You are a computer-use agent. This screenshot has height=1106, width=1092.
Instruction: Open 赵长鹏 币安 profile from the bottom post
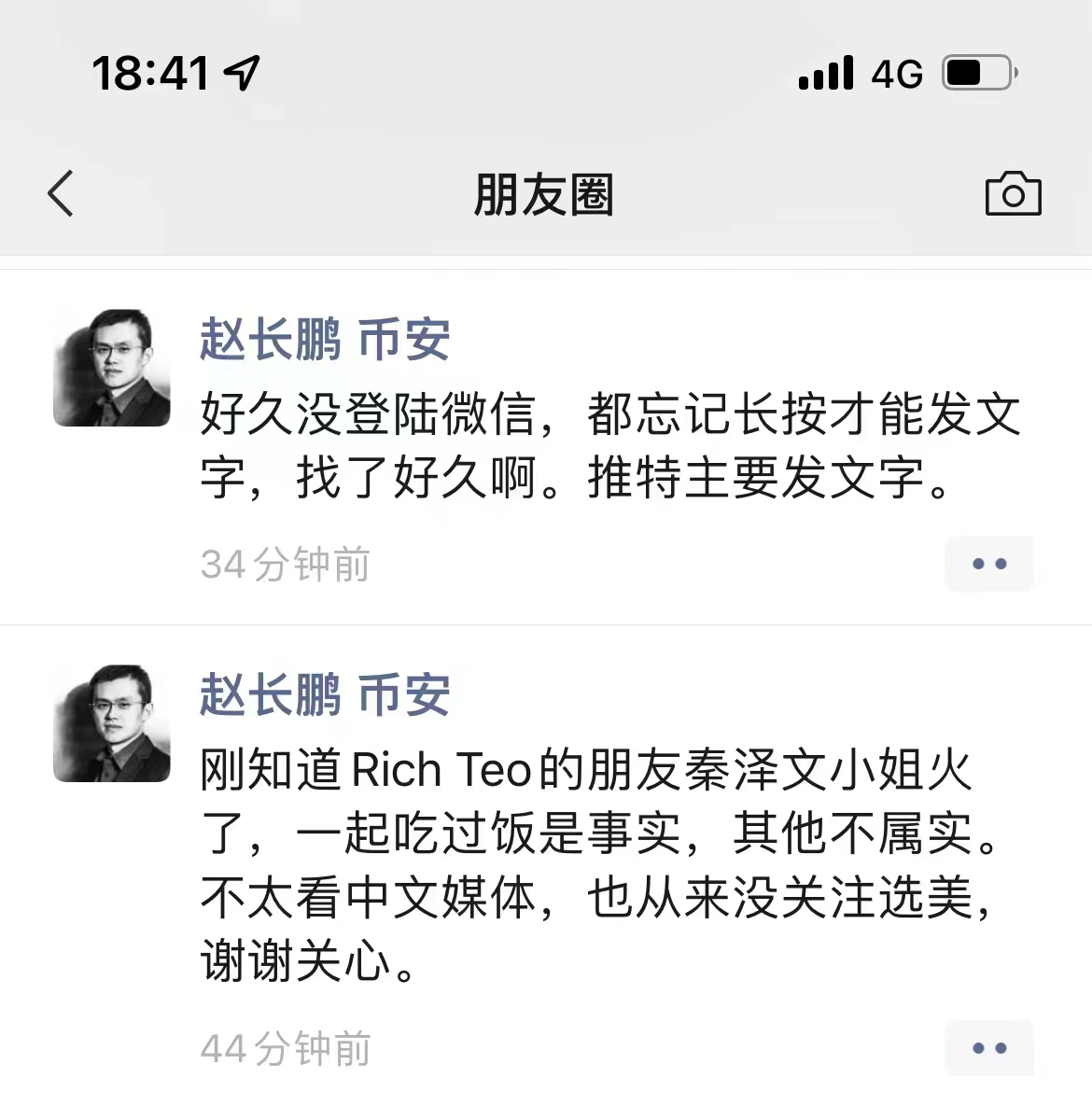click(324, 695)
